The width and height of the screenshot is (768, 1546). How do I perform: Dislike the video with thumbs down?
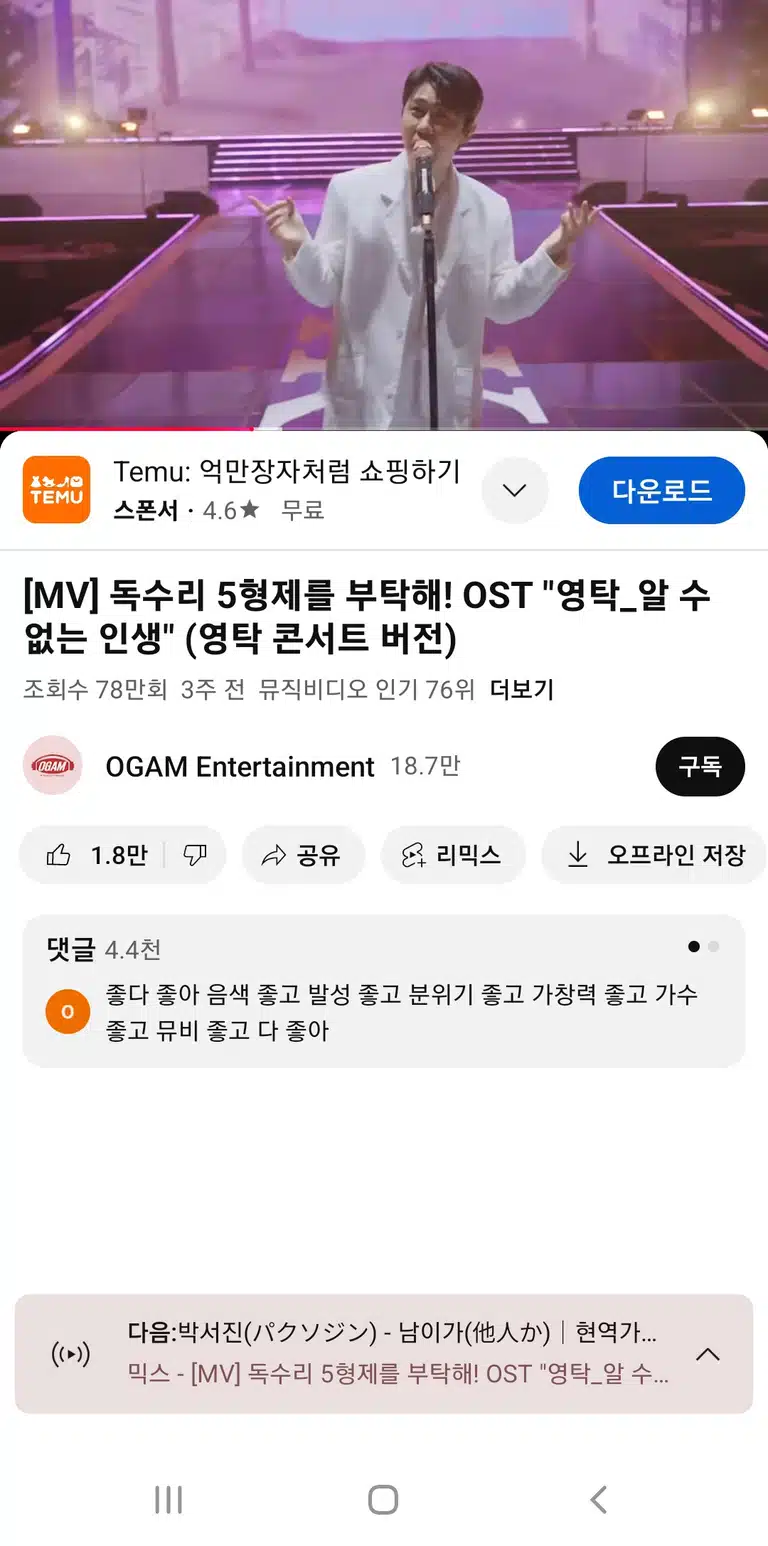pyautogui.click(x=195, y=855)
